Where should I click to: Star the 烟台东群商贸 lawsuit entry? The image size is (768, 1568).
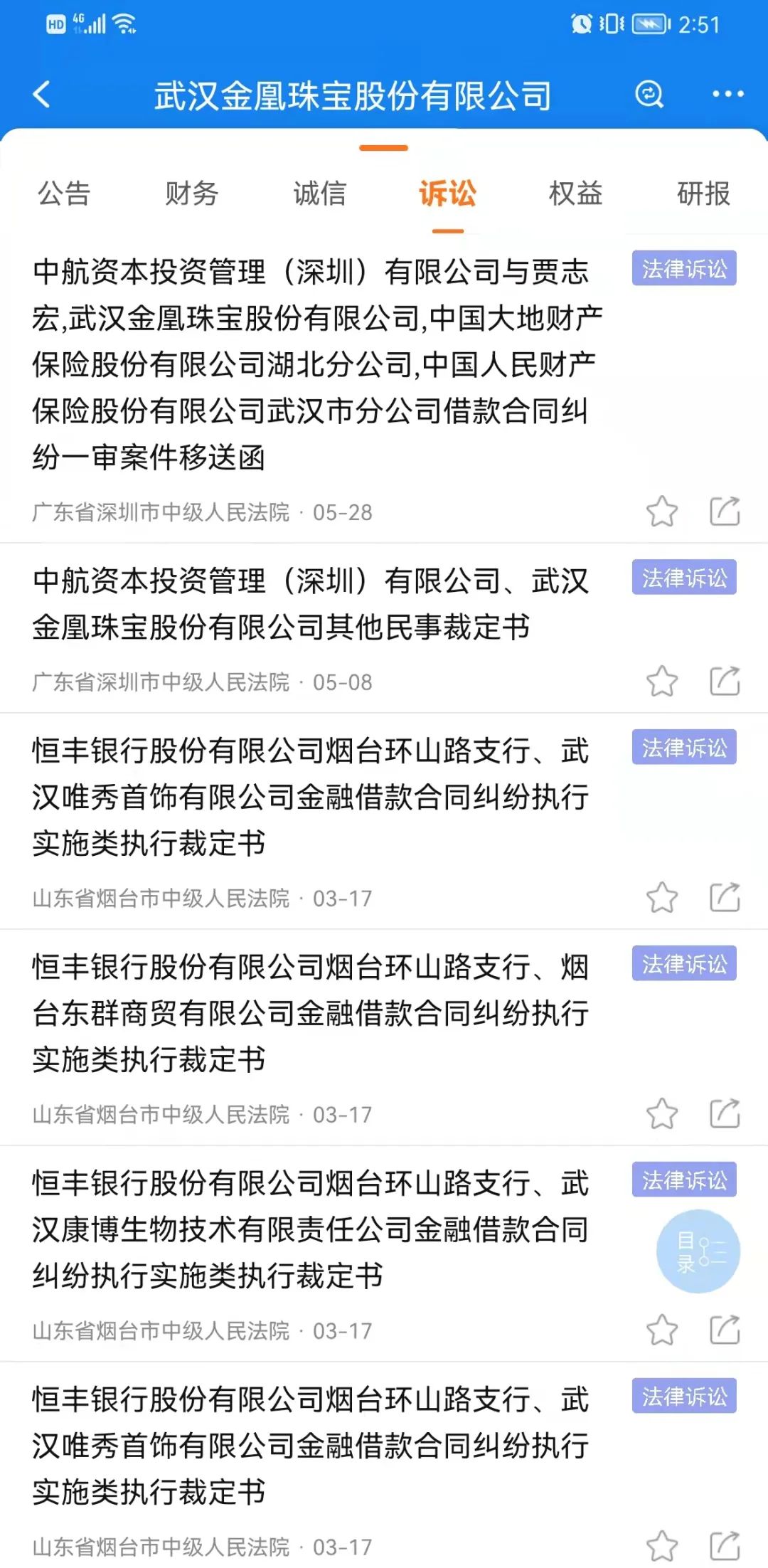(662, 1113)
